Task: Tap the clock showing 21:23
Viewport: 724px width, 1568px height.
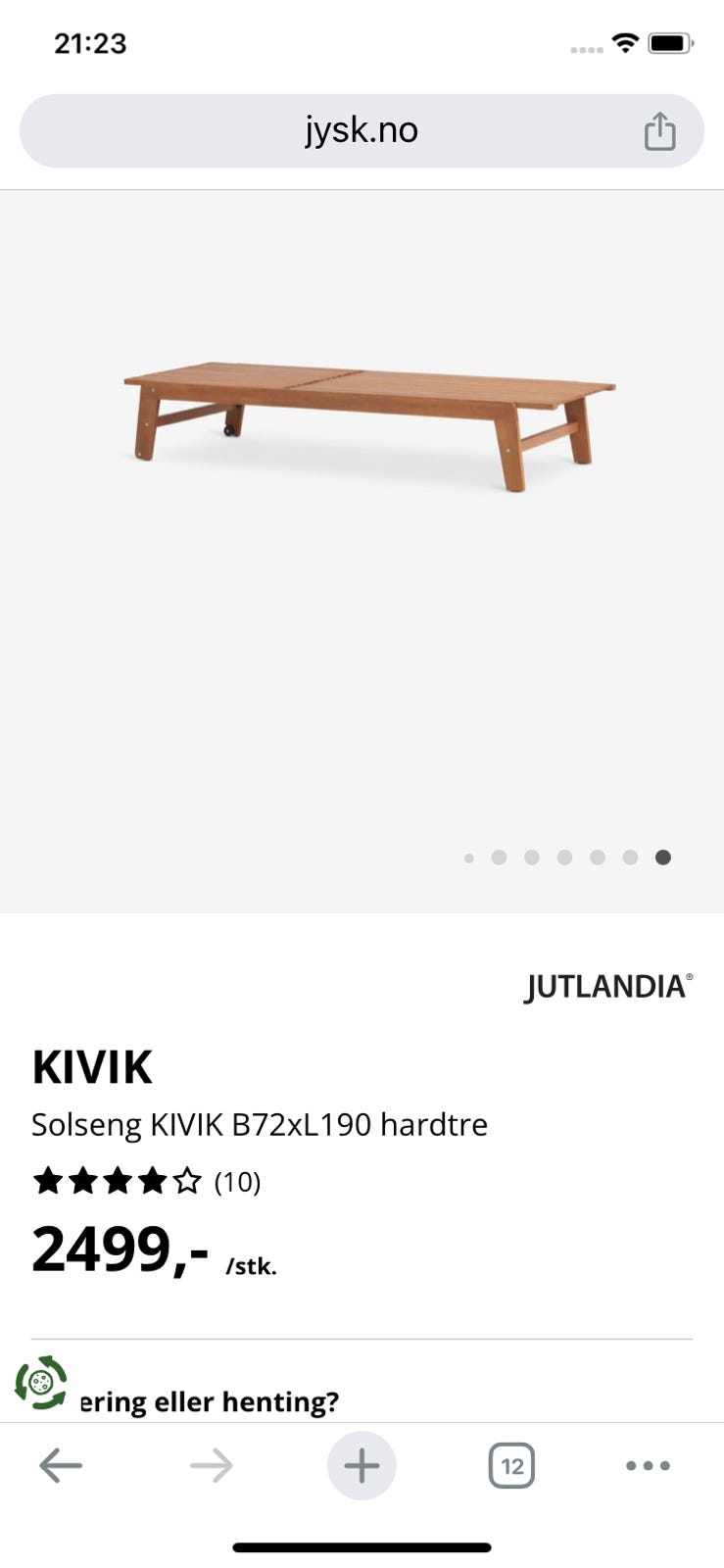Action: tap(90, 42)
